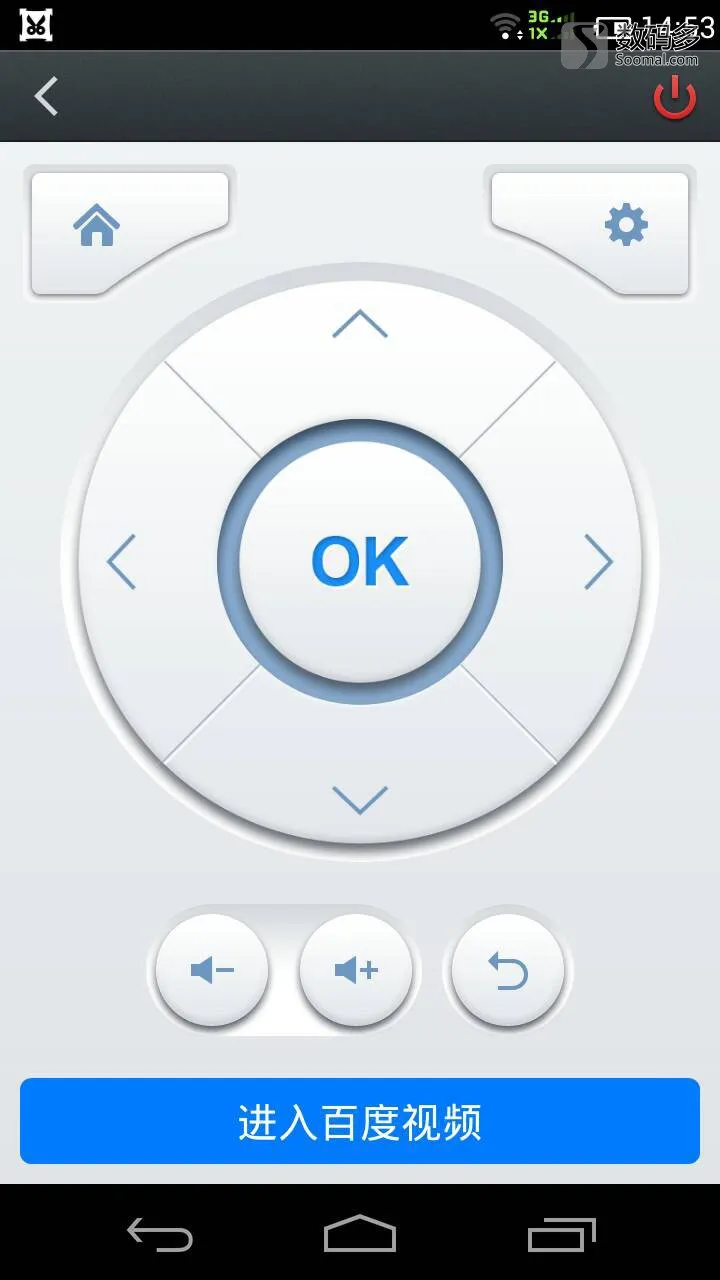Viewport: 720px width, 1280px height.
Task: Tap the down arrow on the d-pad
Action: (360, 799)
